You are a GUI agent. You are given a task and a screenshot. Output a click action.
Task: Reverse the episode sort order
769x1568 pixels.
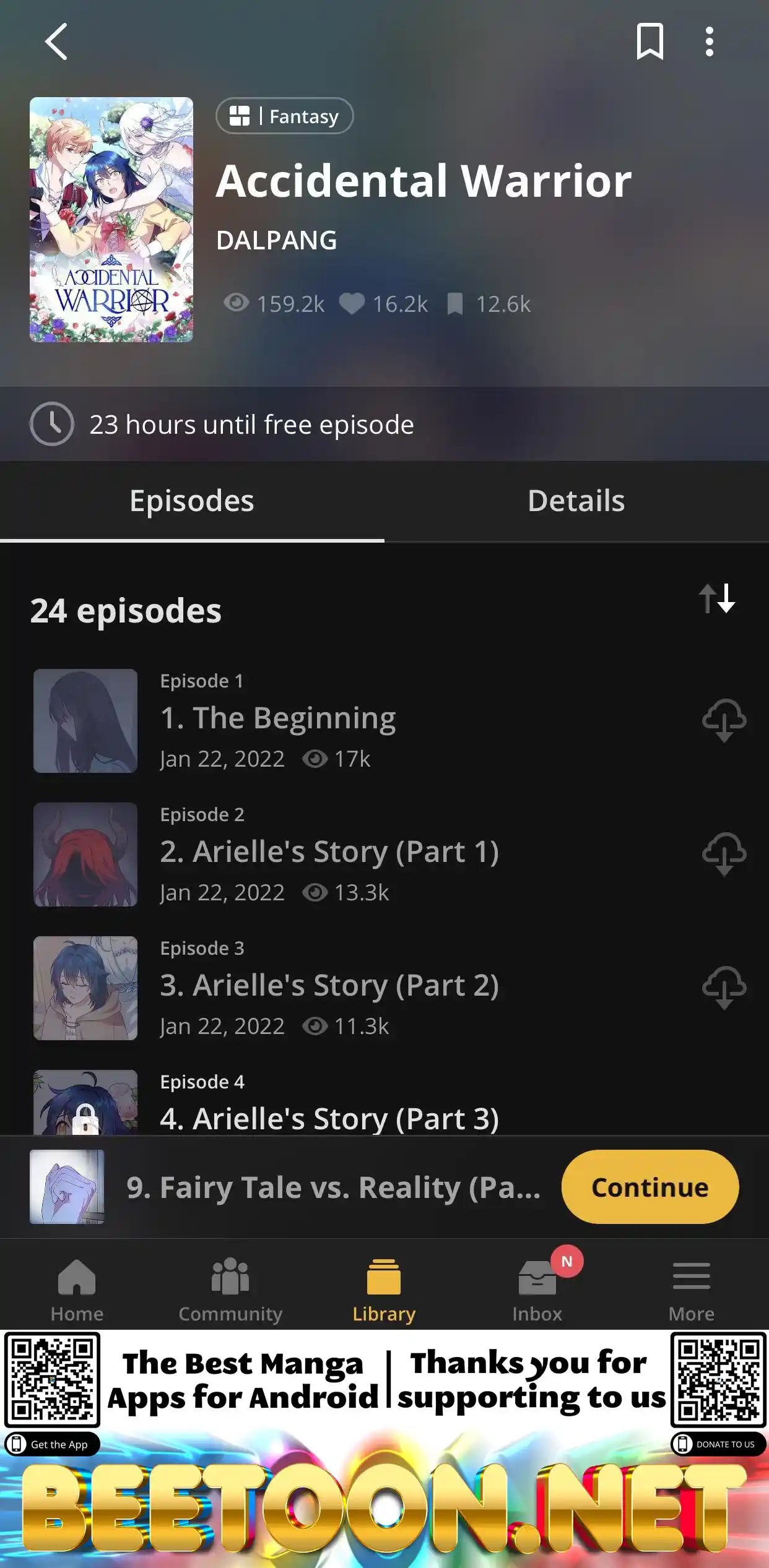point(717,599)
